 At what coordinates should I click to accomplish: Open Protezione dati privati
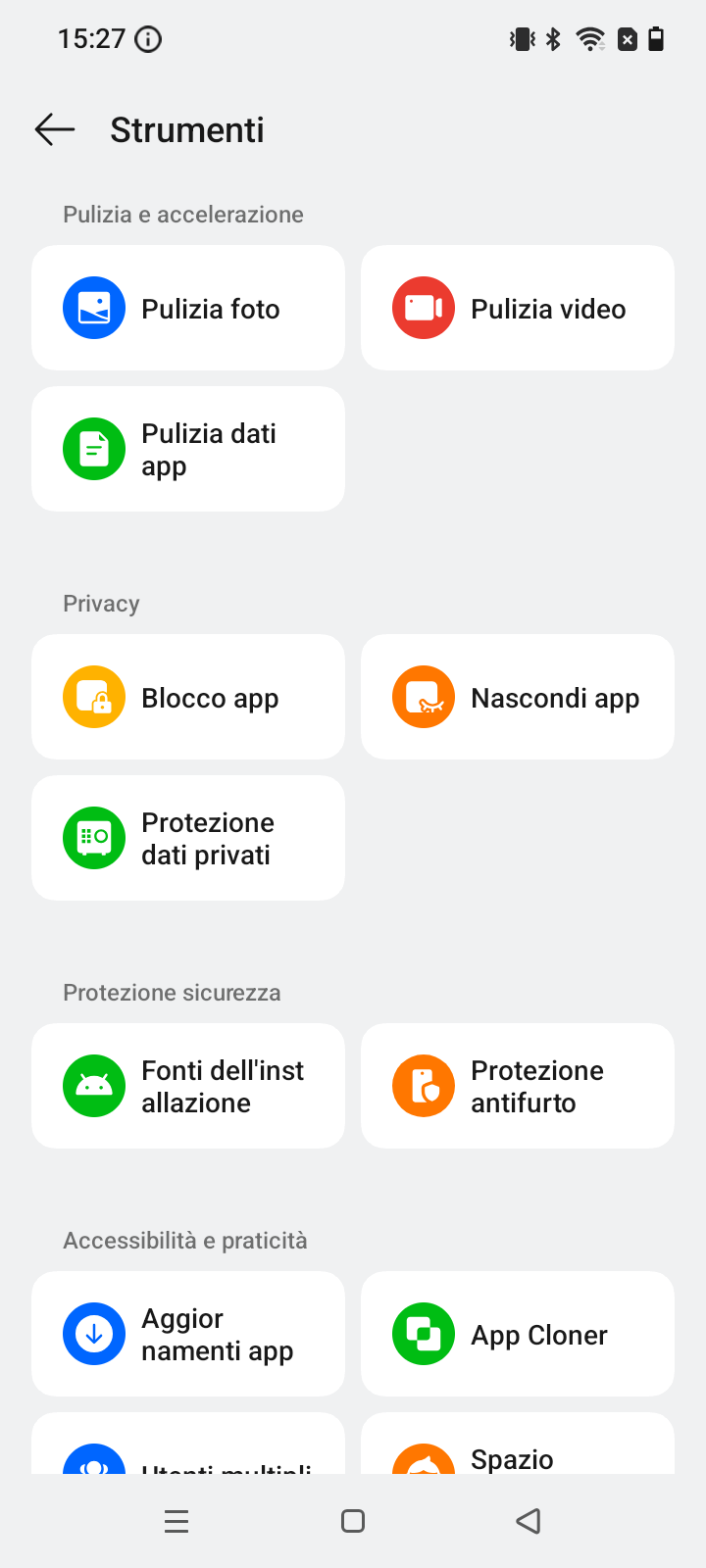188,838
